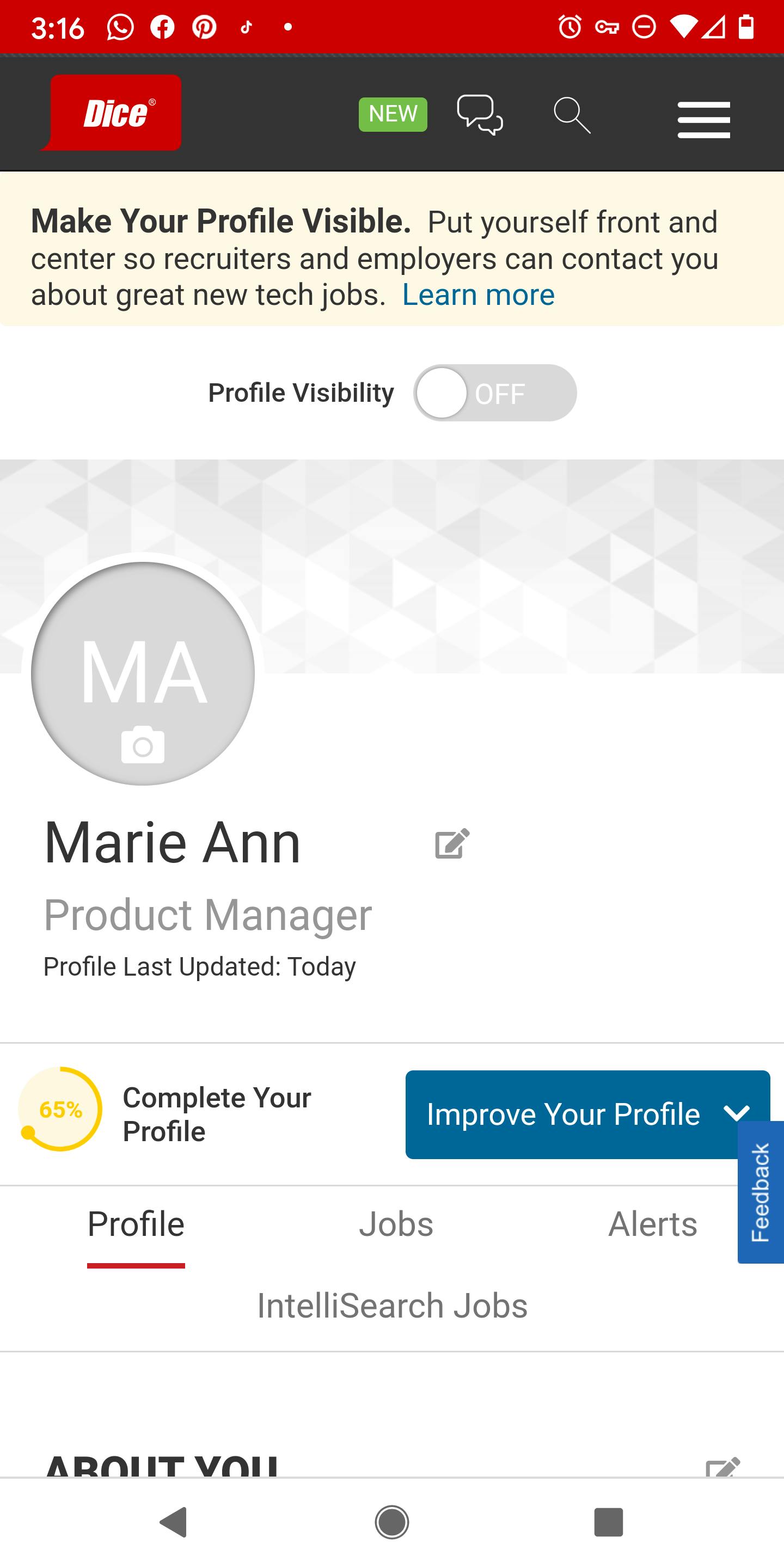Switch to the Jobs tab
The height and width of the screenshot is (1568, 784).
click(x=396, y=1224)
